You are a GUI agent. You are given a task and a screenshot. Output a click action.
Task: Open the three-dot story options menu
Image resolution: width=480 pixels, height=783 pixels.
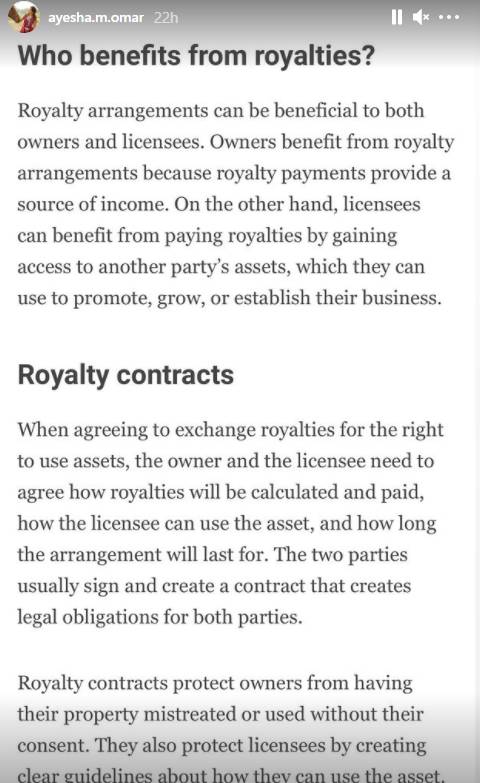point(449,17)
